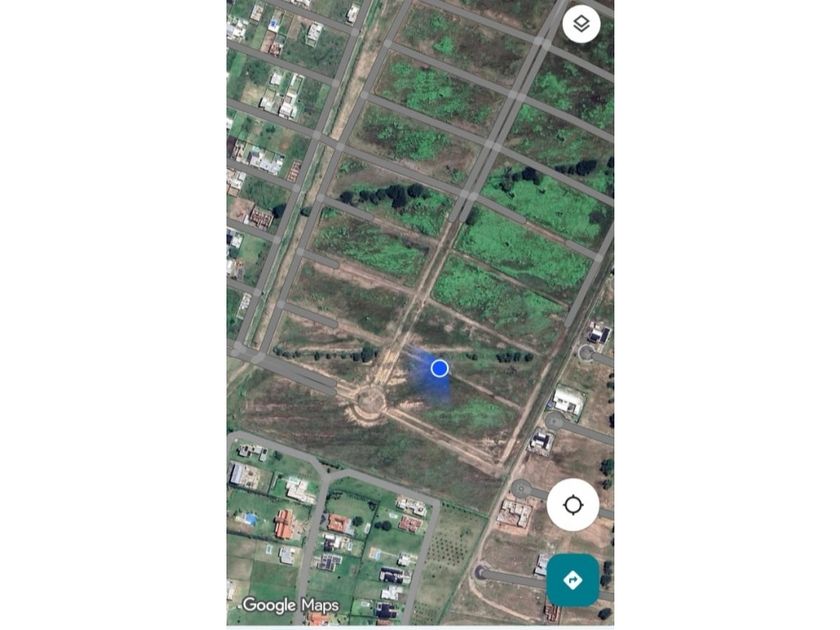Screen dimensions: 840x630
Task: Open the map layers selector
Action: pyautogui.click(x=581, y=23)
